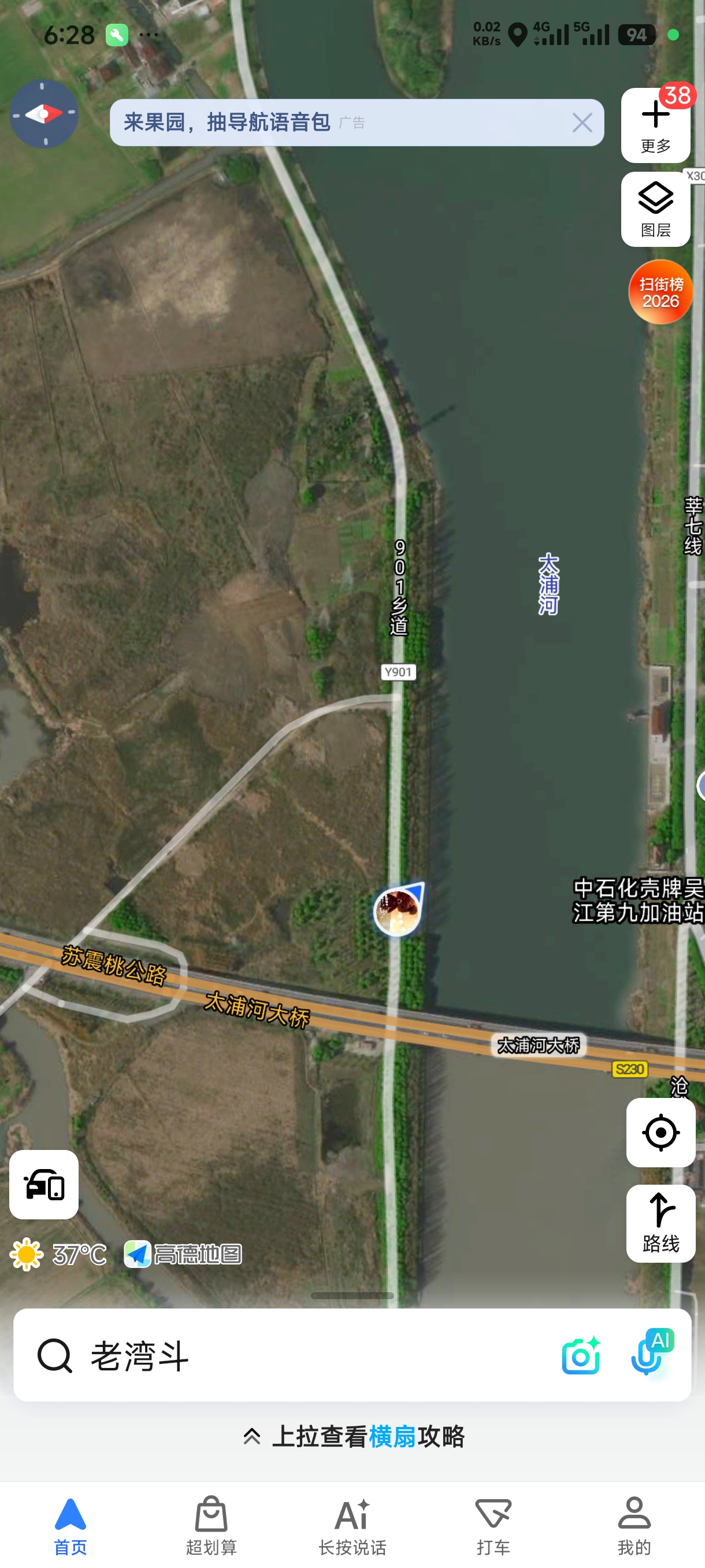Open the 长按说话 AI tab
This screenshot has height=1568, width=705.
click(352, 1525)
